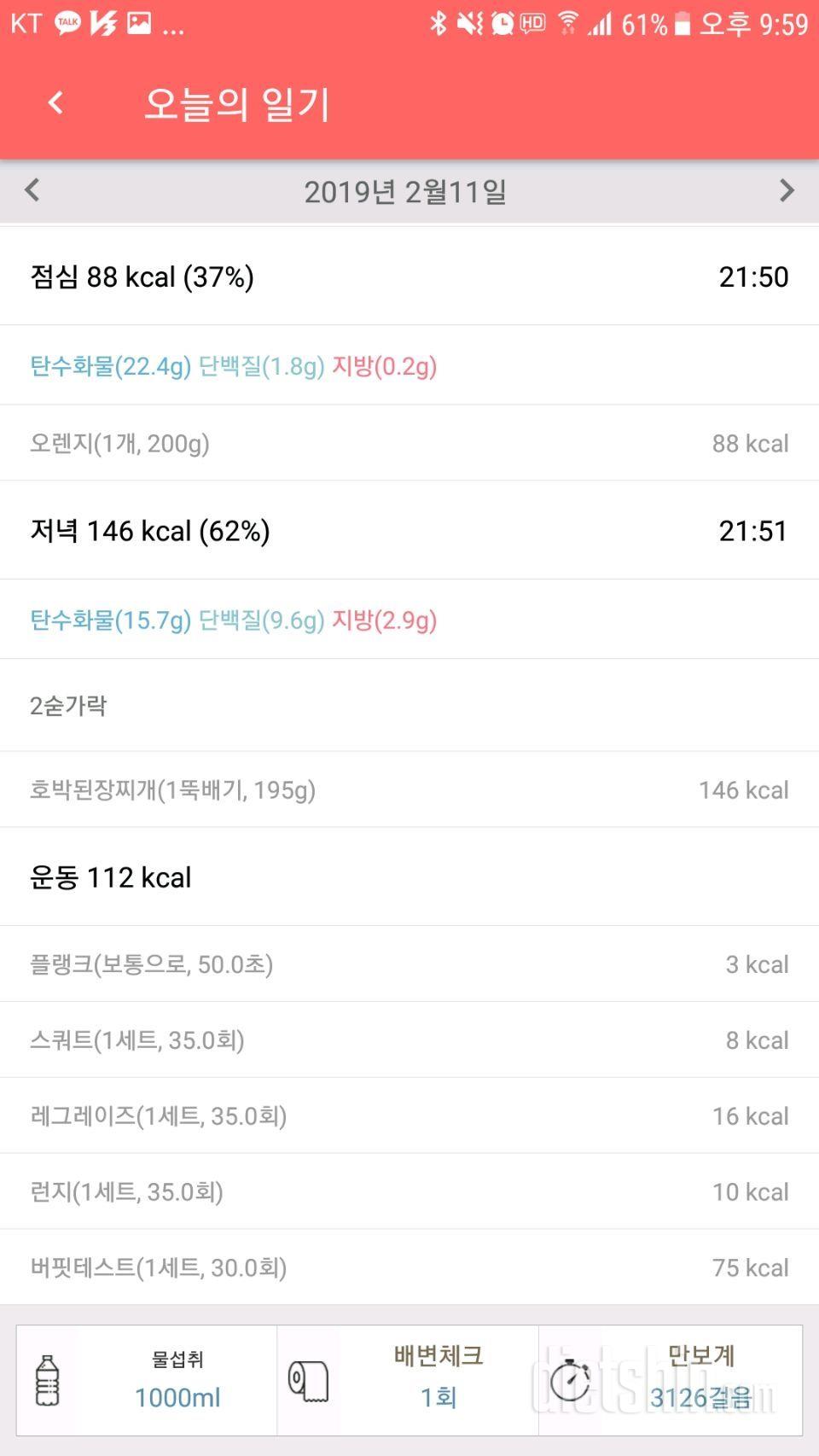
Task: Open the 호박된장찌개 food item
Action: pyautogui.click(x=409, y=789)
